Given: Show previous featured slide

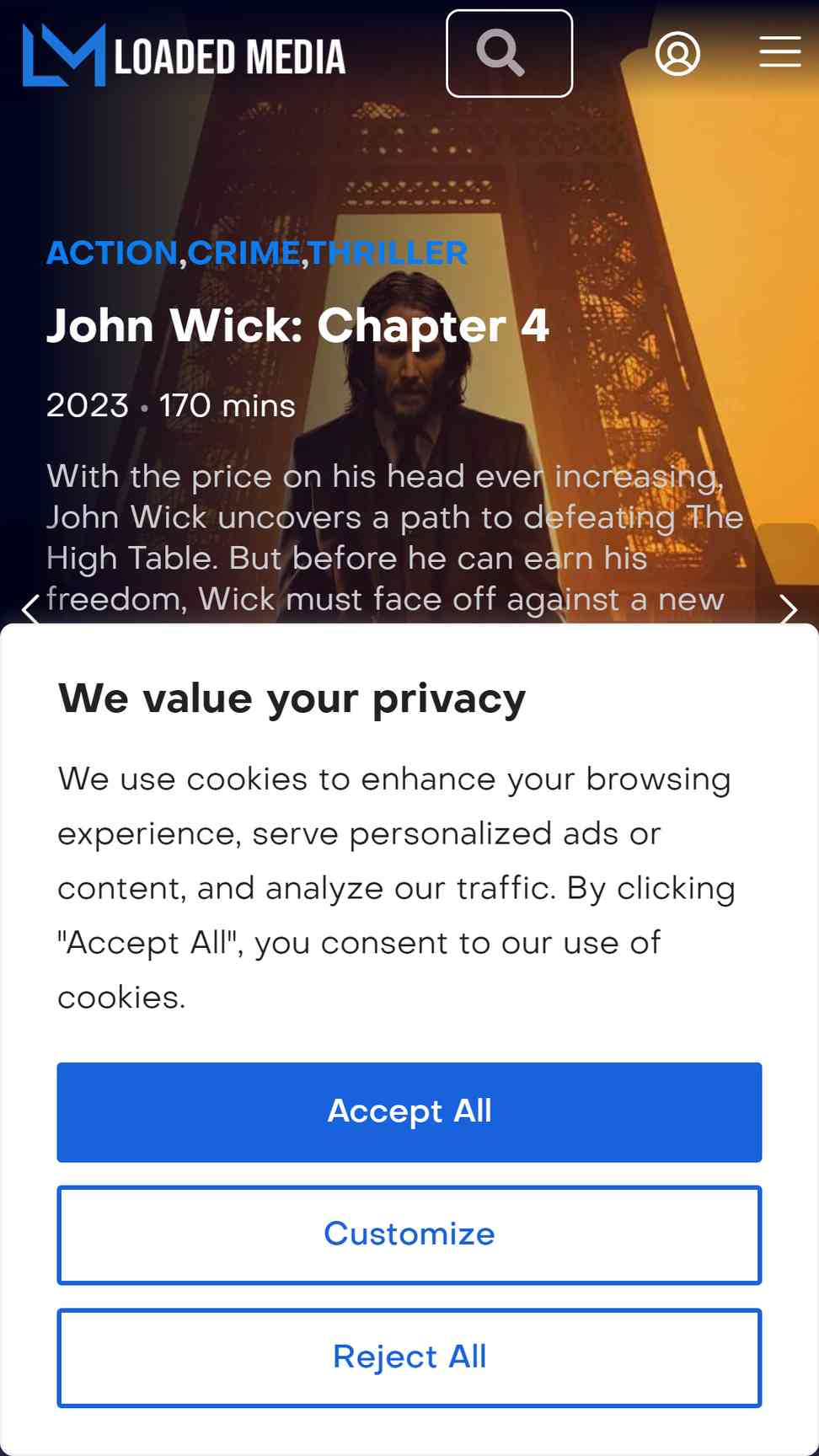Looking at the screenshot, I should pos(31,609).
